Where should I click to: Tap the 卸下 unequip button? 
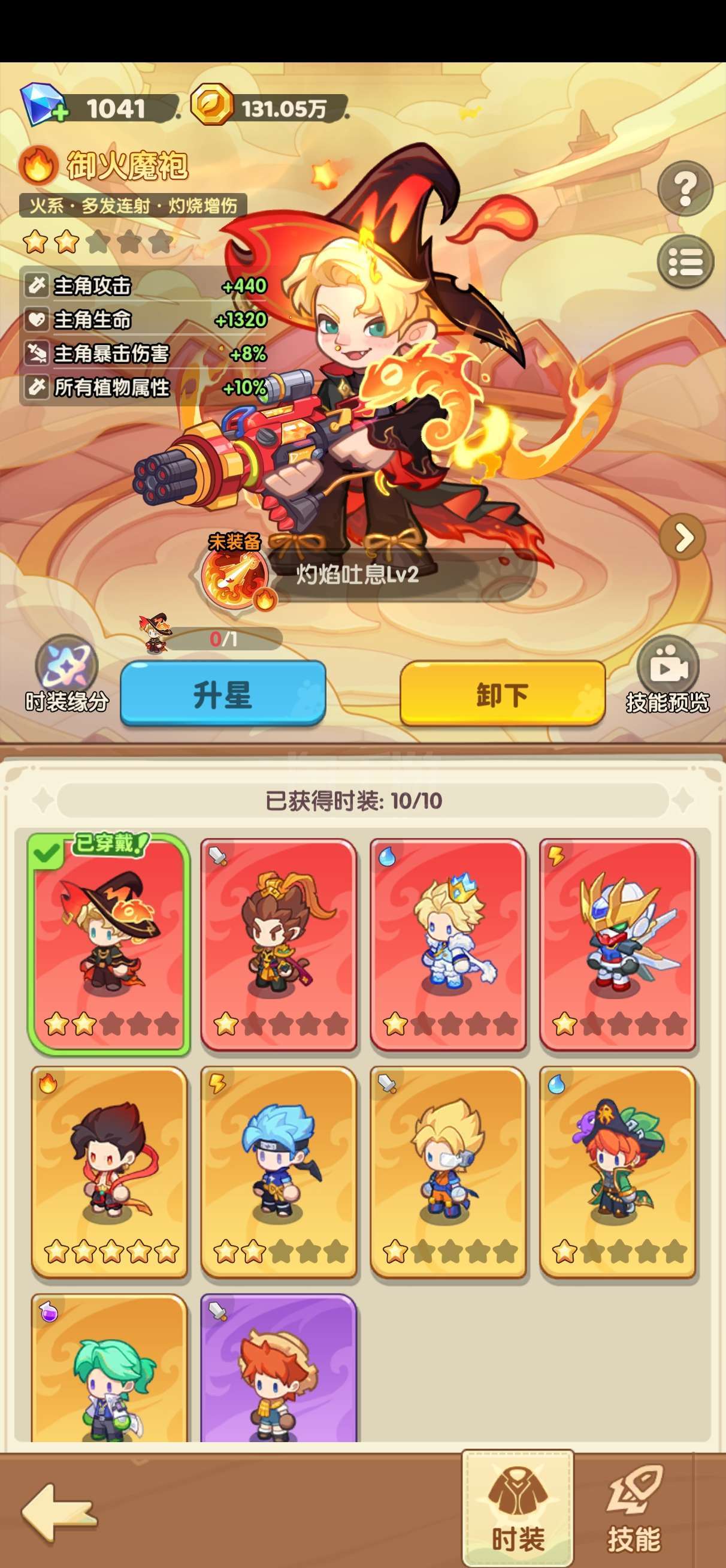pyautogui.click(x=502, y=693)
